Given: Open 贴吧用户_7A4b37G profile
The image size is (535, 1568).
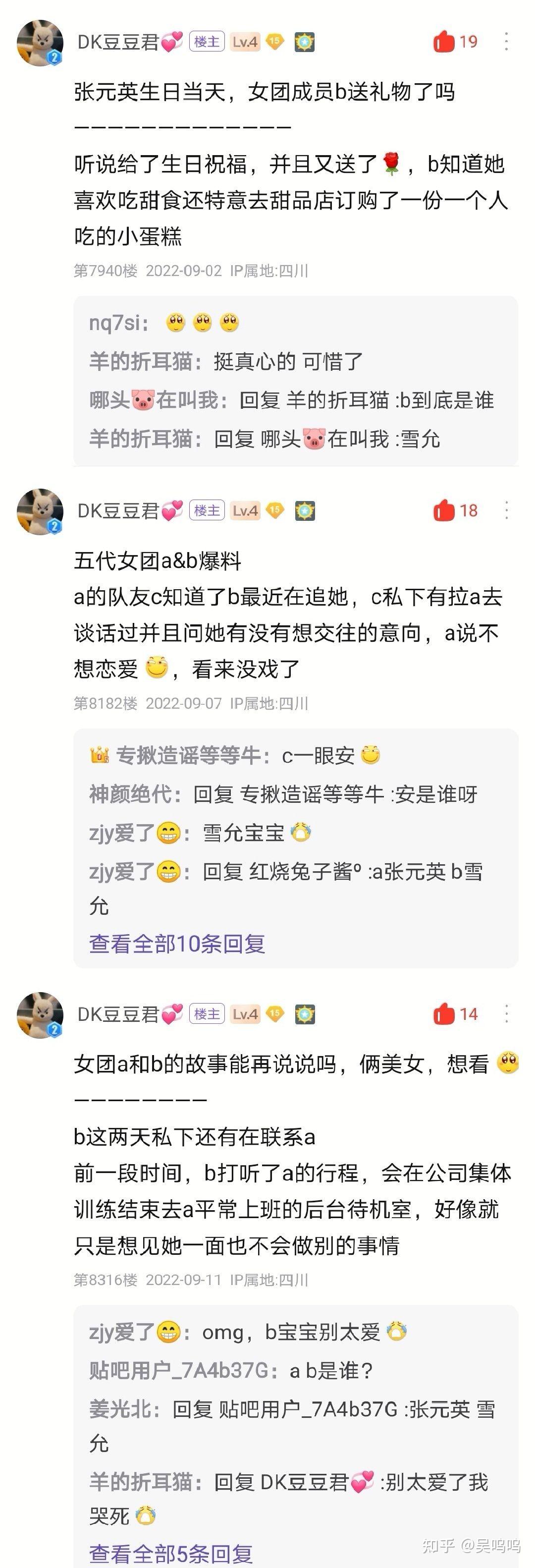Looking at the screenshot, I should [x=179, y=1370].
